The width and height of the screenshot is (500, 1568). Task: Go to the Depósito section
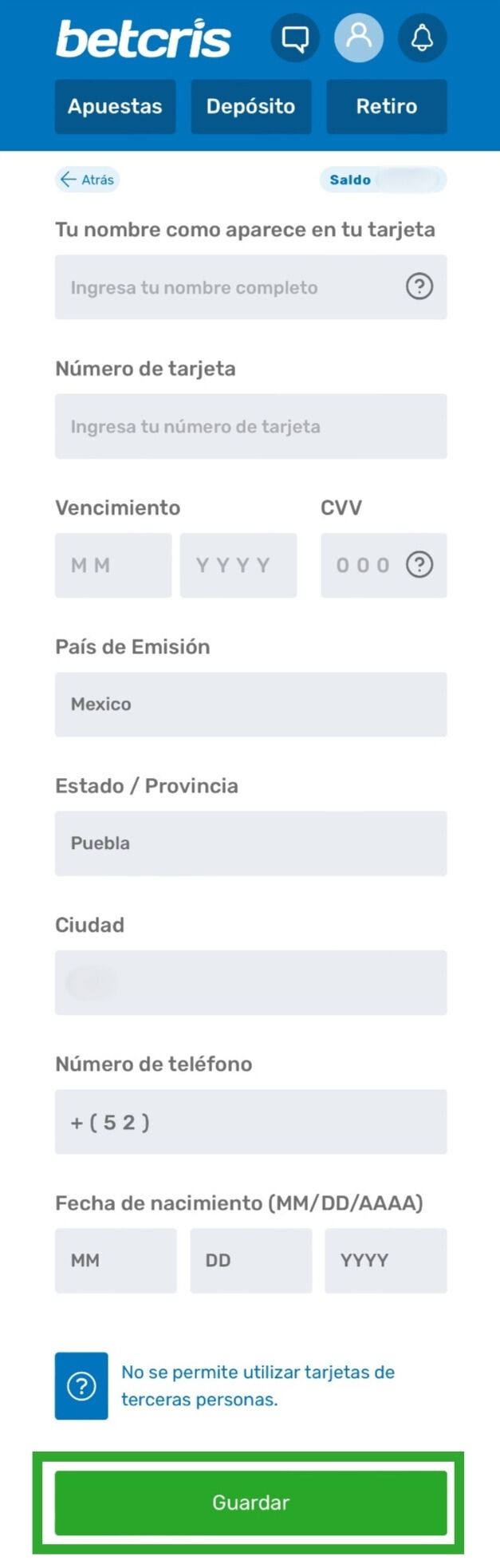point(250,106)
